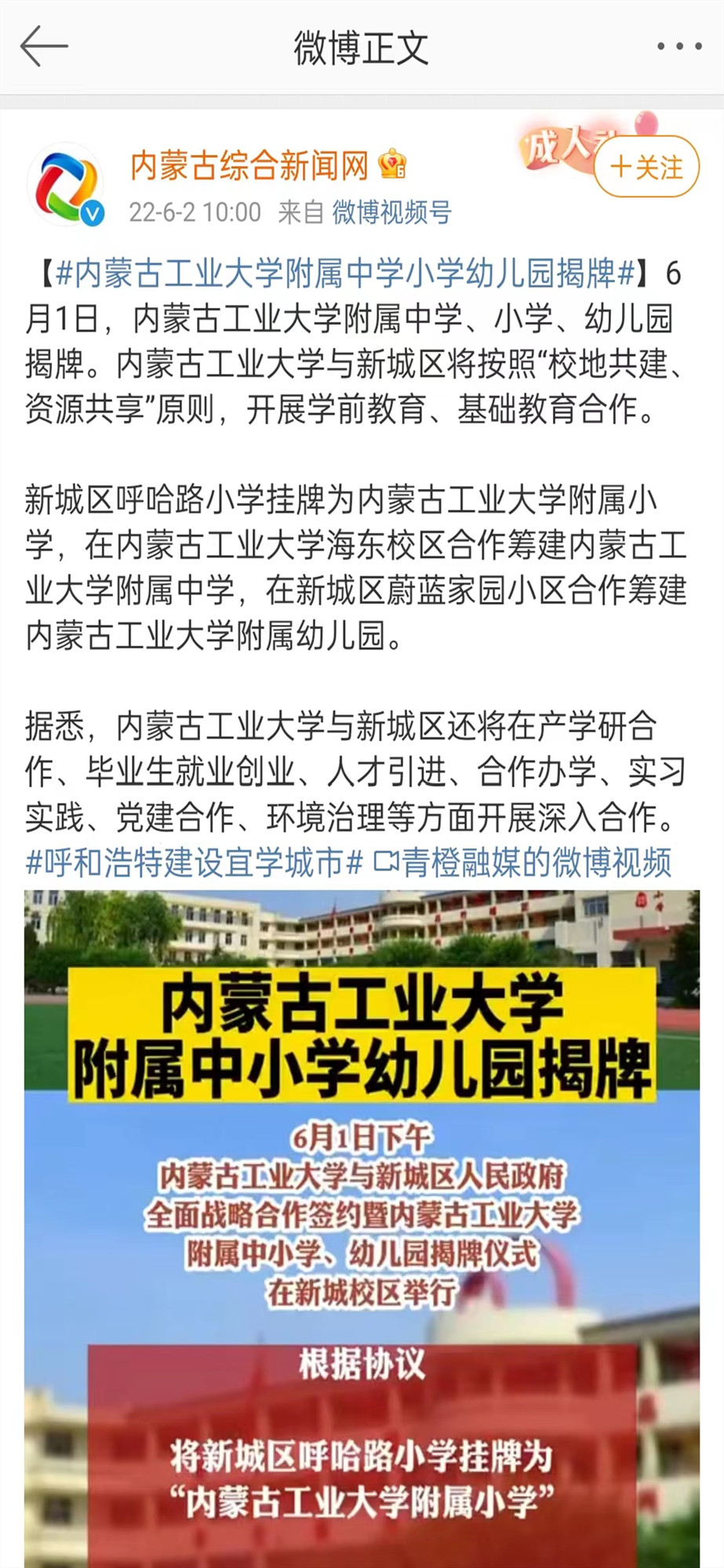Open the 青橙融媒的微博视频 link
This screenshot has height=1568, width=724.
(x=523, y=863)
